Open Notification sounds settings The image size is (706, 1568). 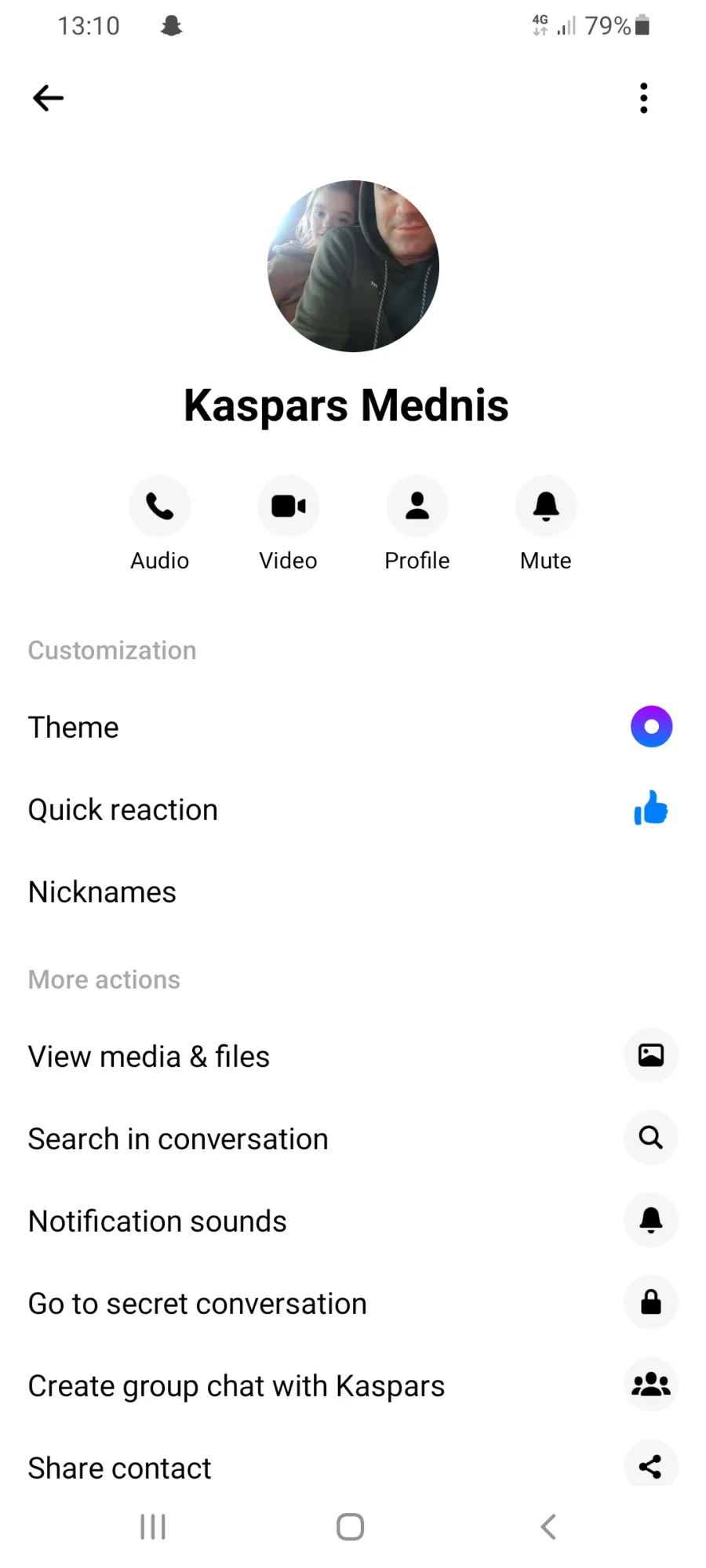353,1221
